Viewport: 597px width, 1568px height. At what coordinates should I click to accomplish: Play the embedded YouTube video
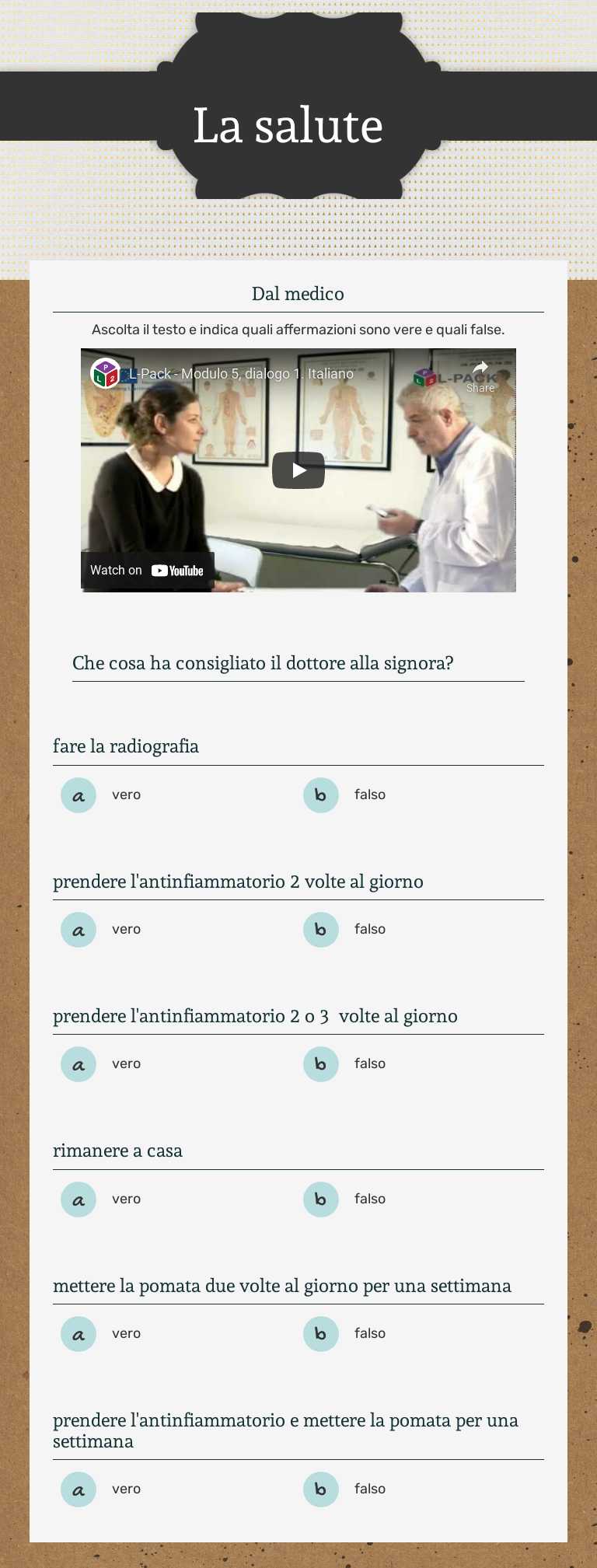point(298,470)
